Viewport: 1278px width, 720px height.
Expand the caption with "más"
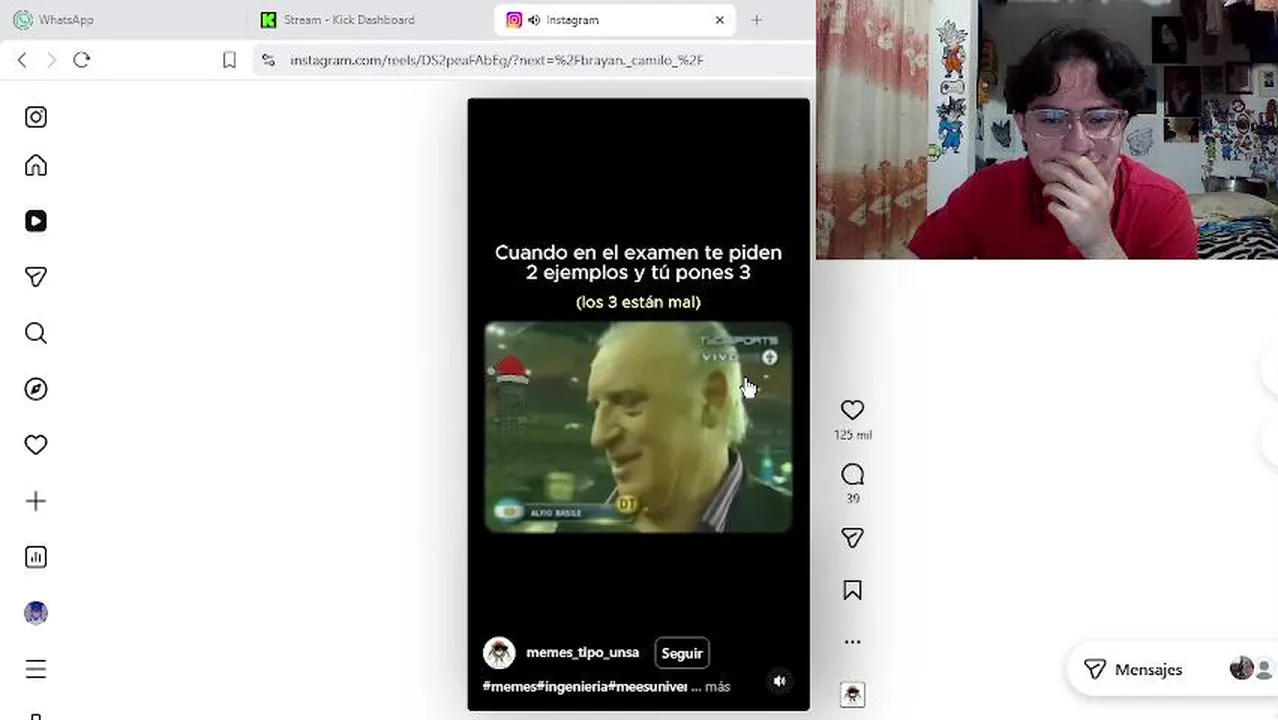coord(717,687)
